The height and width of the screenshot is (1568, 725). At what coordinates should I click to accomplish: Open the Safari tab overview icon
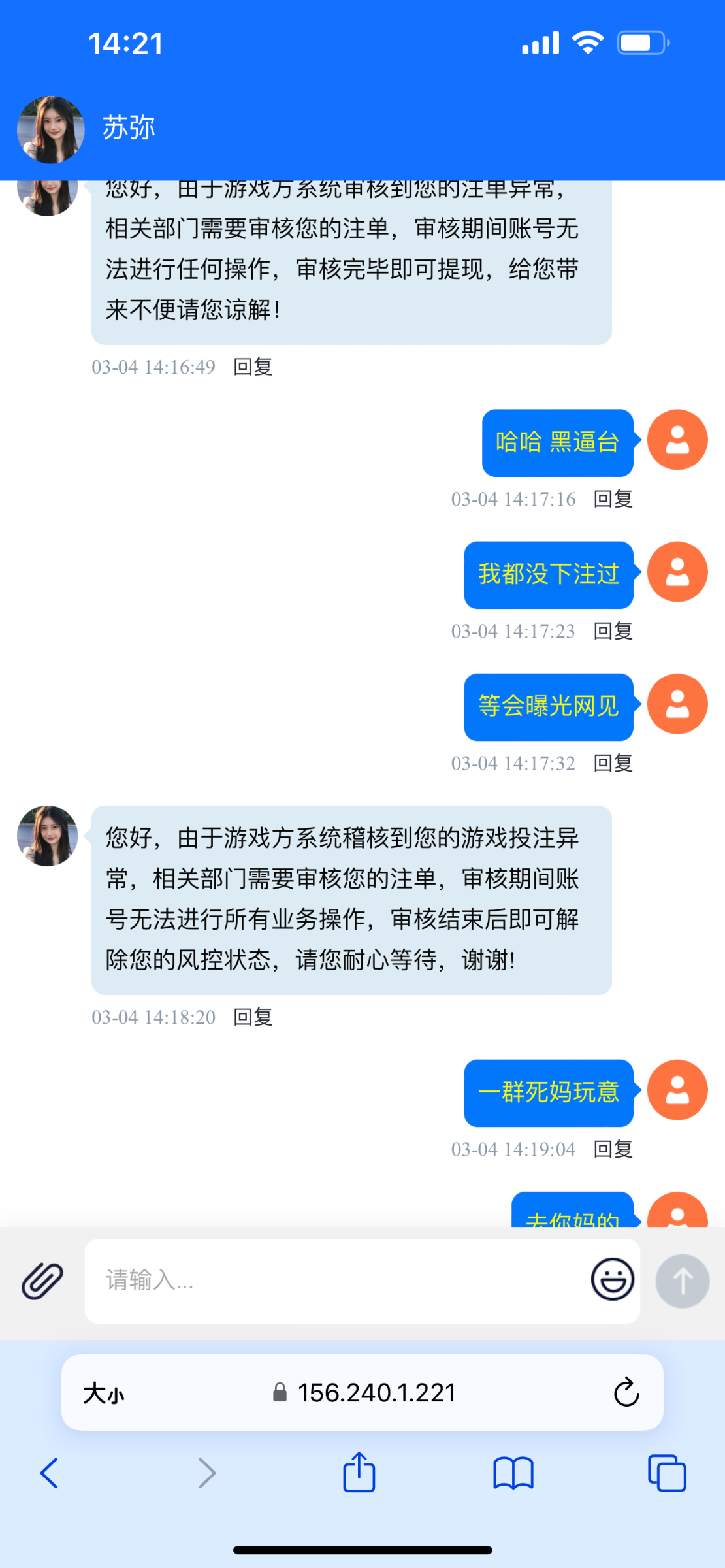click(x=666, y=1473)
